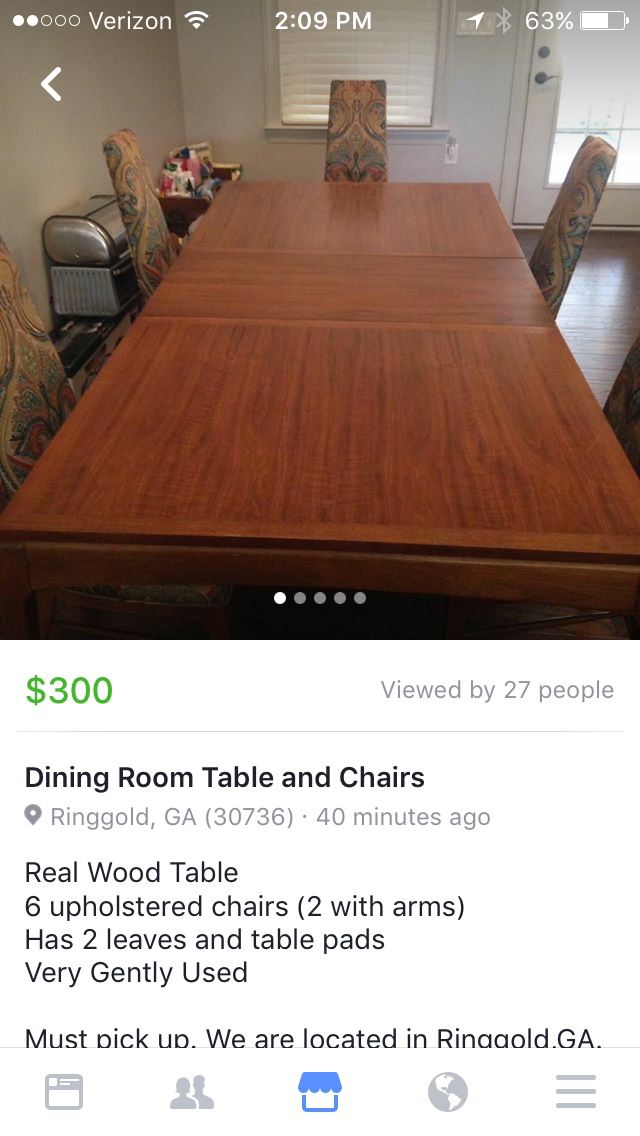Open the Friends tab
The width and height of the screenshot is (640, 1136).
192,1092
